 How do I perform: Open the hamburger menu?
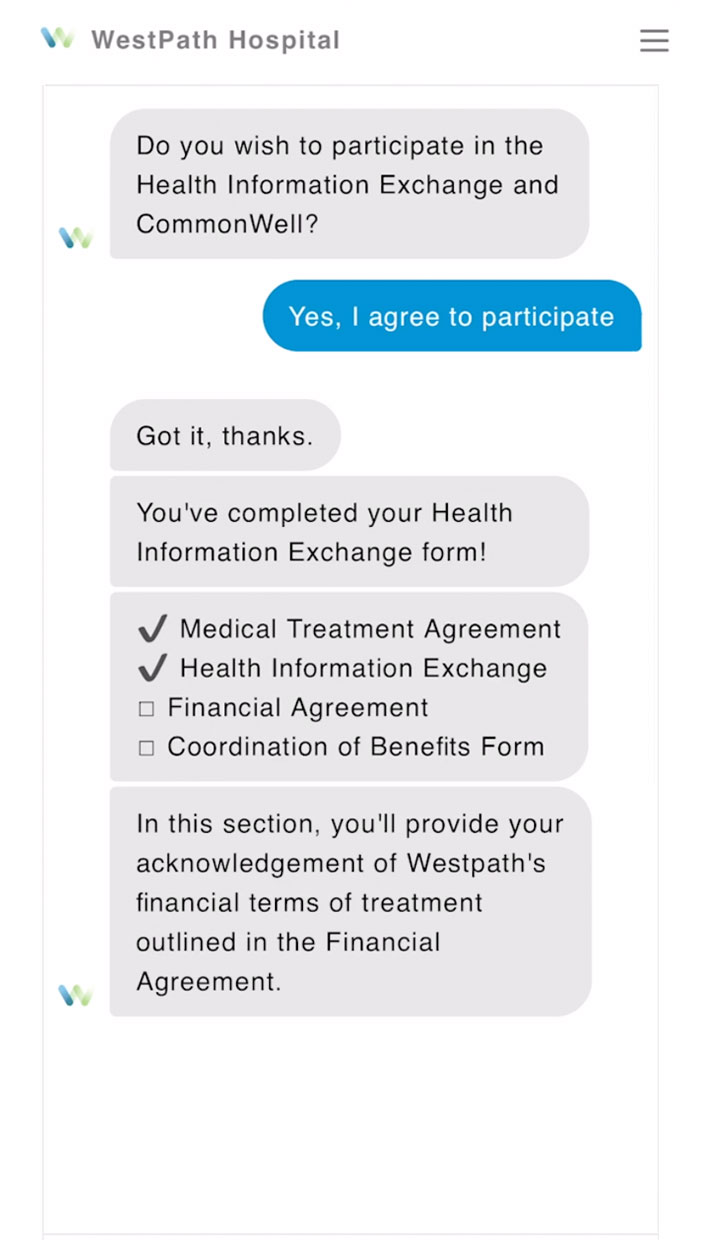click(x=654, y=40)
